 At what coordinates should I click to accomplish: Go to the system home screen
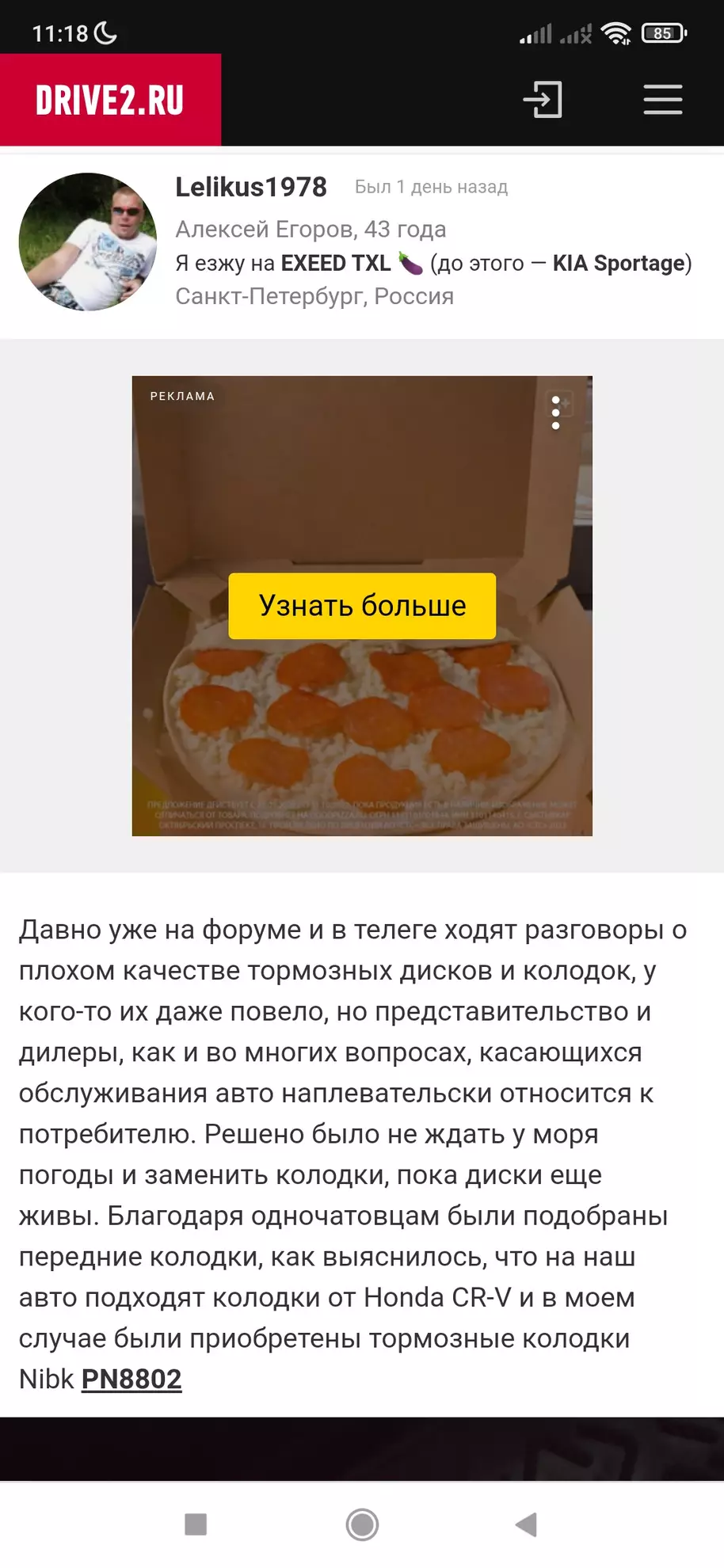[362, 1524]
